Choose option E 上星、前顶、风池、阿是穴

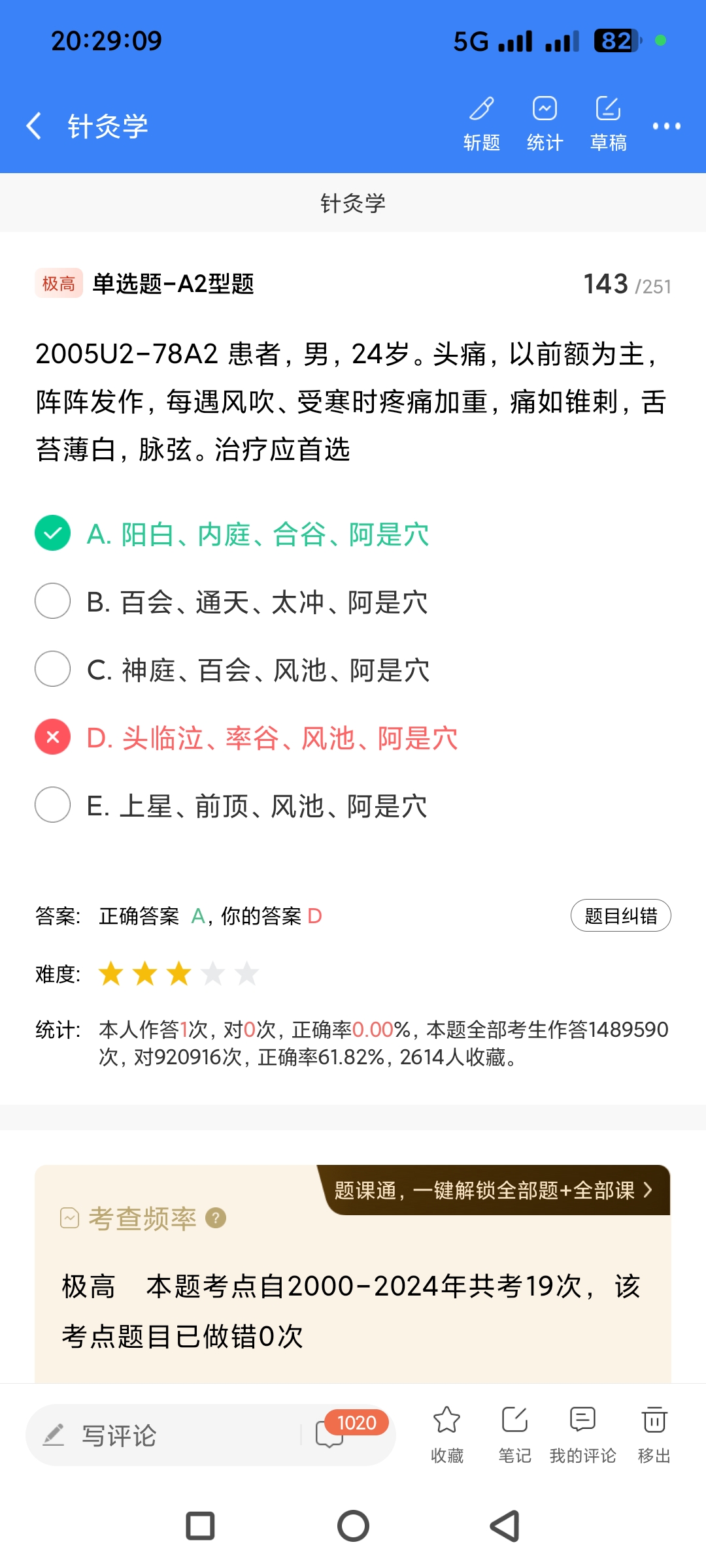coord(256,806)
